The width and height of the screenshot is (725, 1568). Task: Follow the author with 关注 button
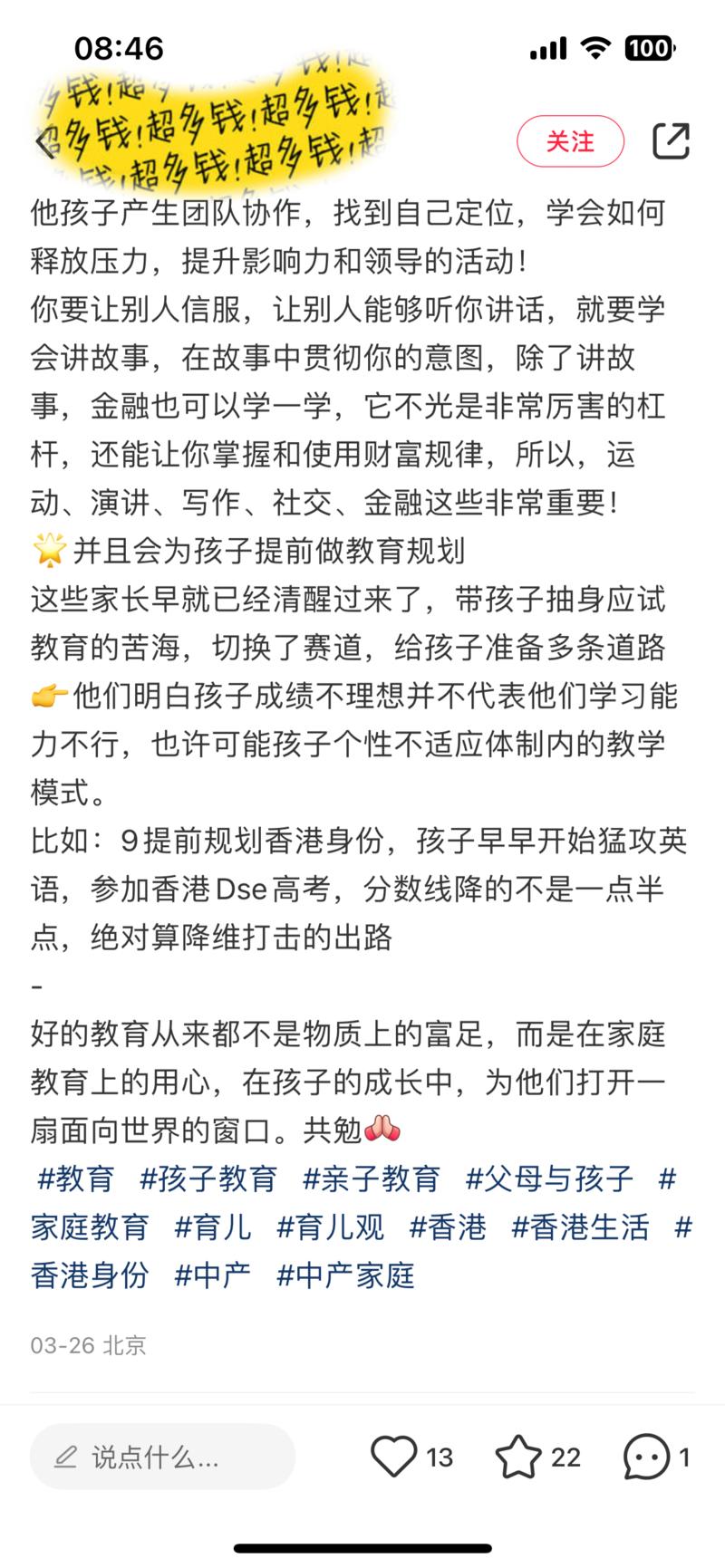tap(570, 142)
